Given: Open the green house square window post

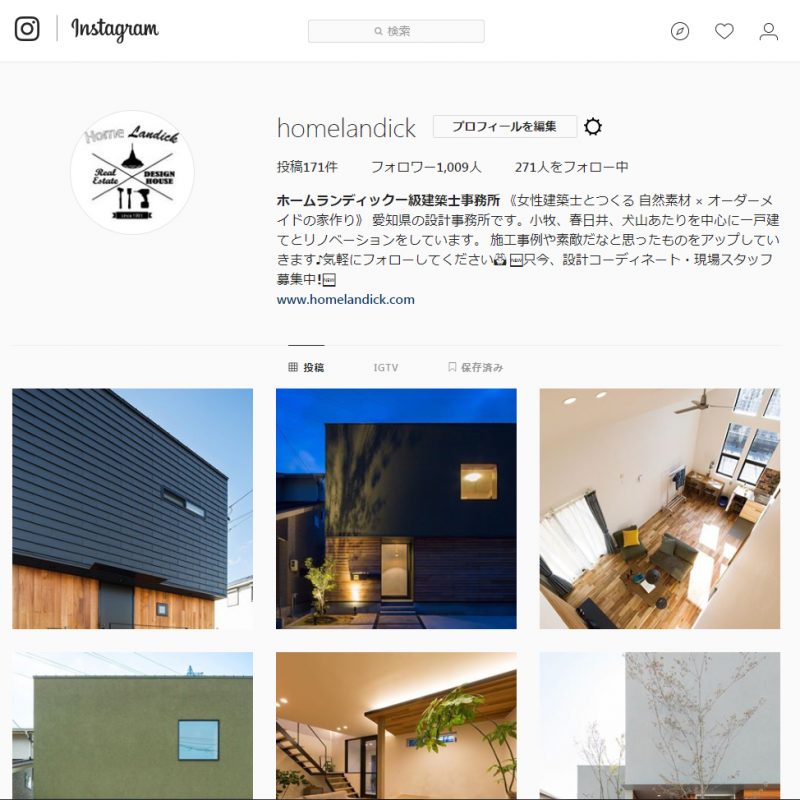Looking at the screenshot, I should (x=132, y=724).
